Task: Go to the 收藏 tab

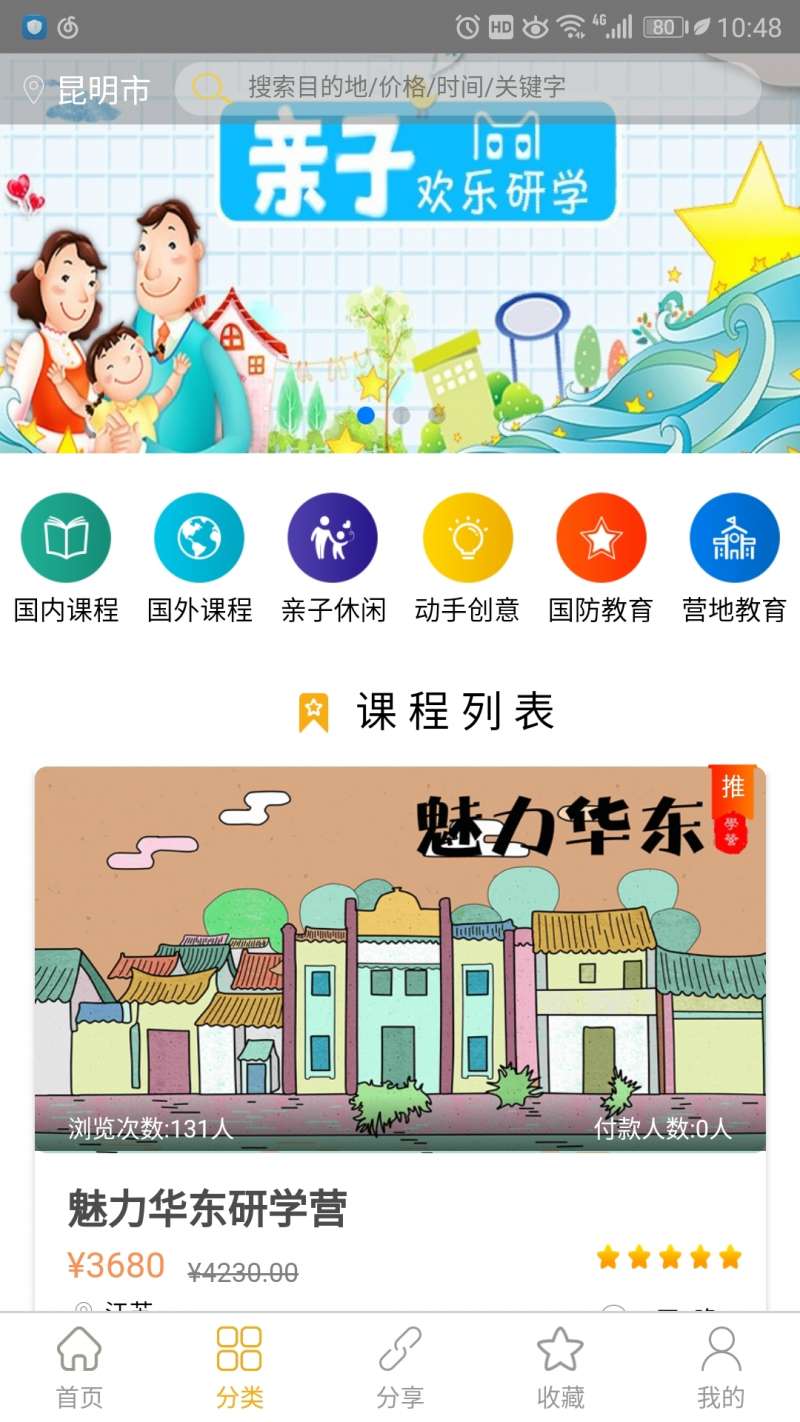Action: coord(560,1367)
